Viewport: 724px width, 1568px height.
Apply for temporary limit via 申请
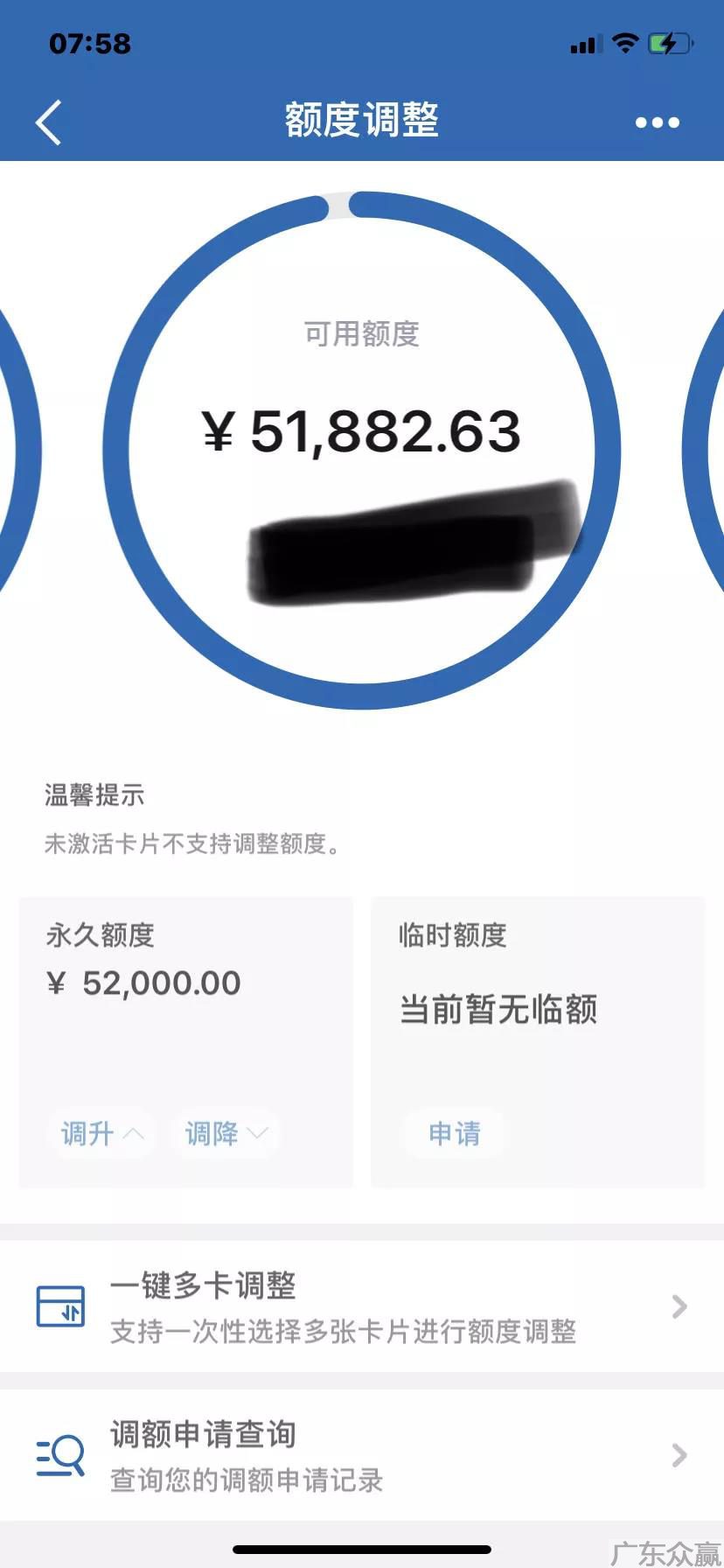pos(455,1134)
